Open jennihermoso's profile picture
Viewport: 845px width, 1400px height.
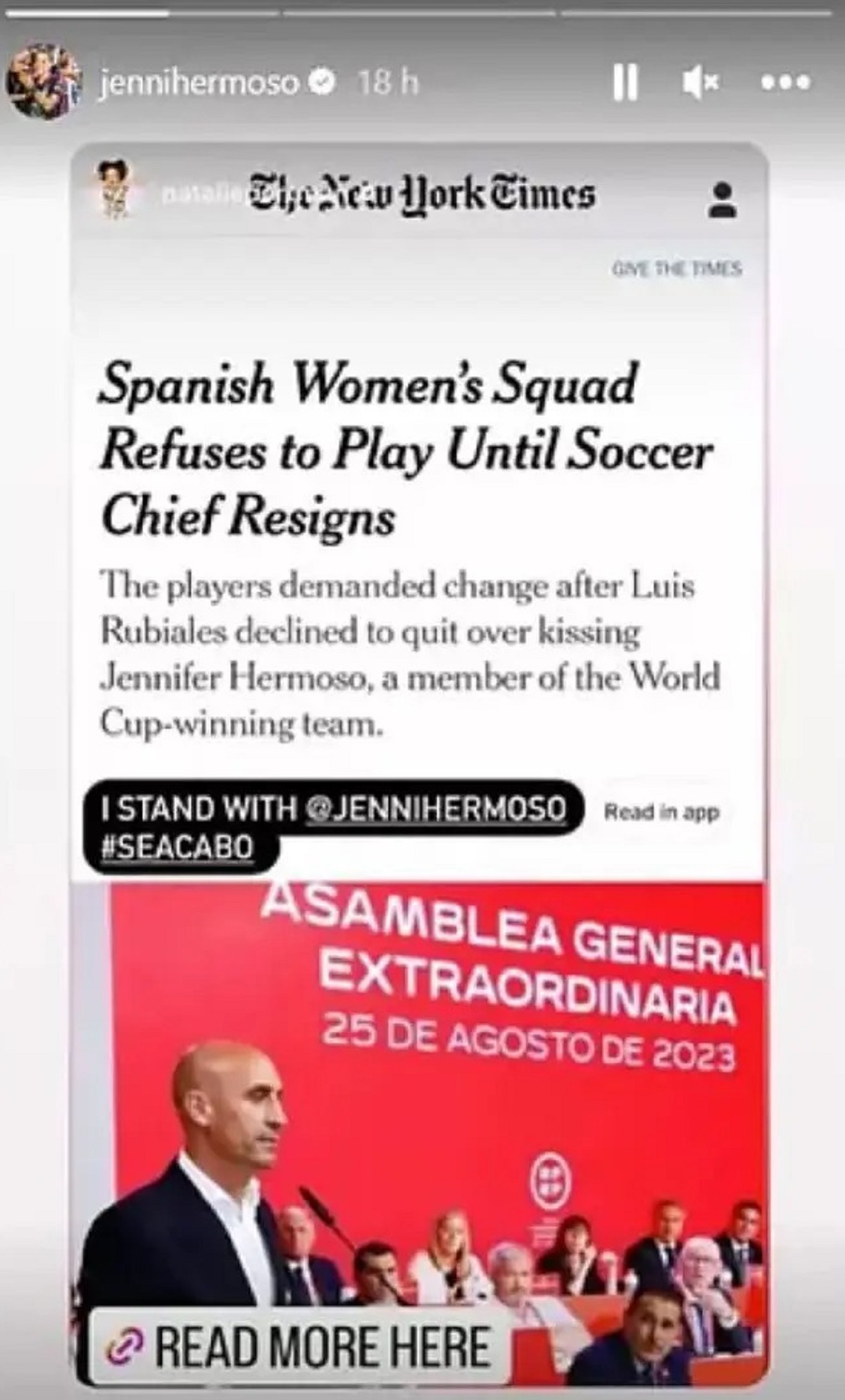42,82
